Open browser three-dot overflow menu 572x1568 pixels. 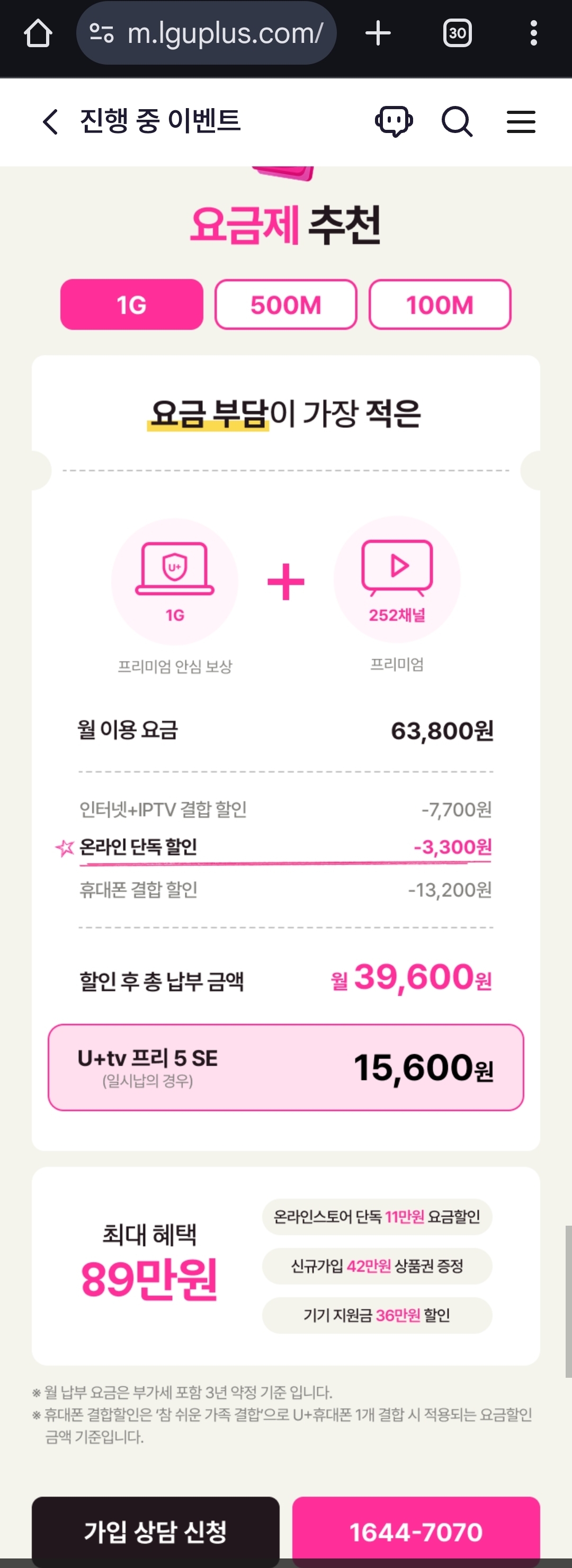click(x=534, y=33)
